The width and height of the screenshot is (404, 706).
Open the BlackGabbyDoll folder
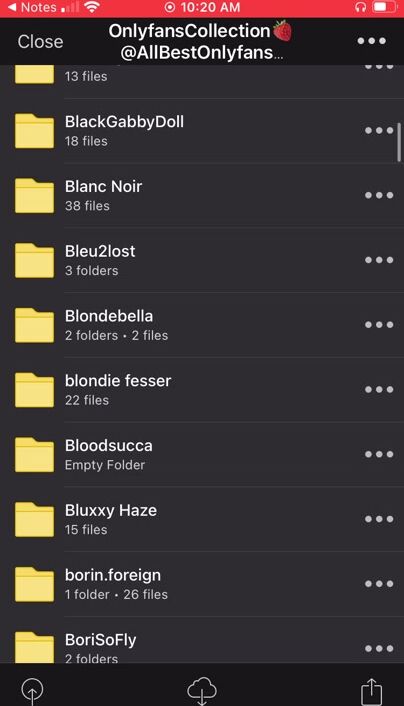pos(202,131)
